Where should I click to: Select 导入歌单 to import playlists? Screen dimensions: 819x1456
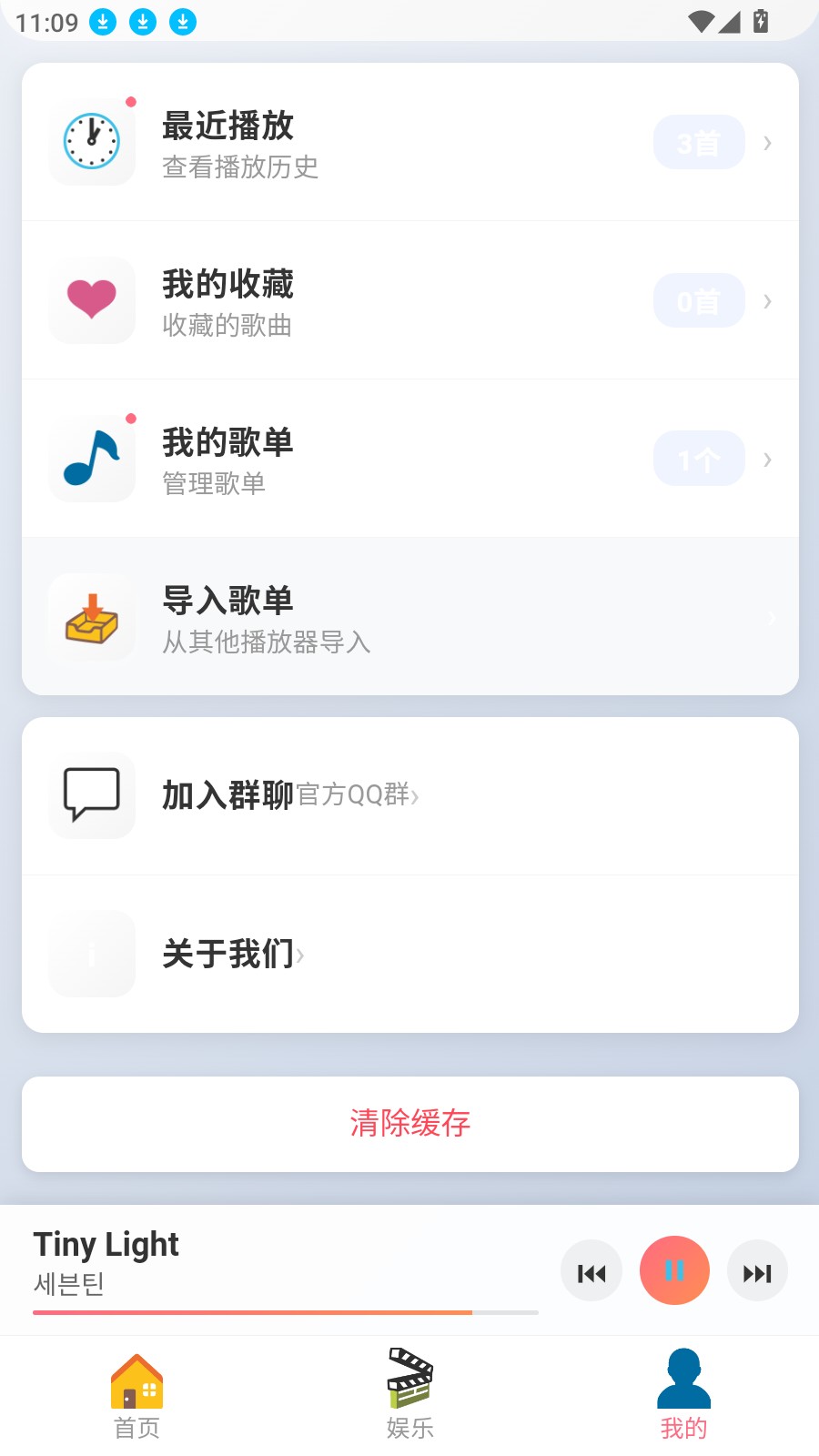409,618
